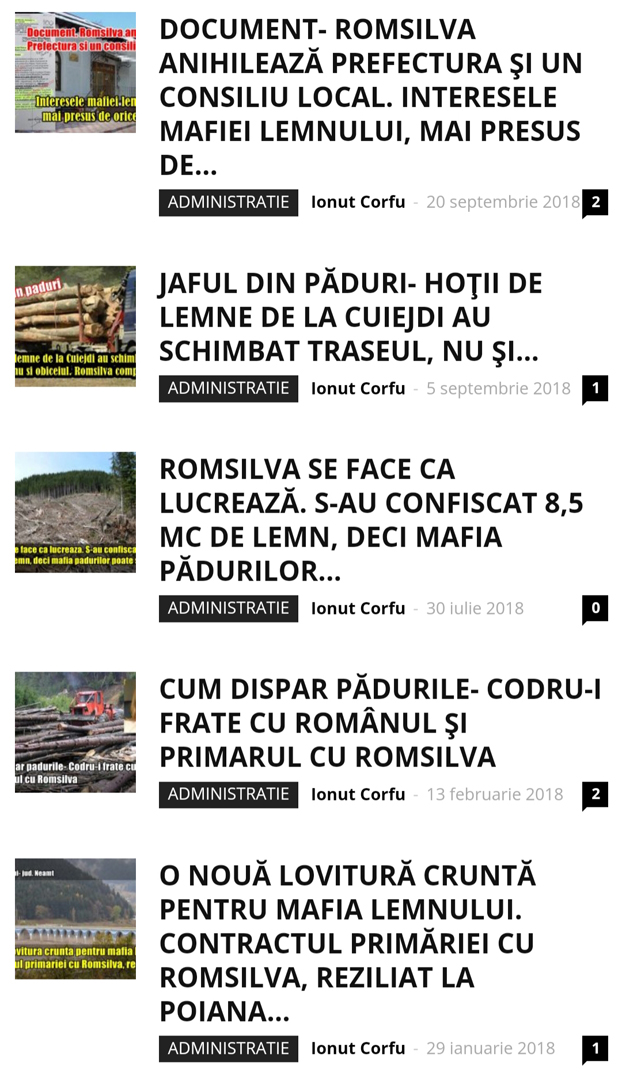Tap ADMINISTRATIE tag under 5 septembrie 2018 article
The height and width of the screenshot is (1081, 622).
(x=228, y=388)
